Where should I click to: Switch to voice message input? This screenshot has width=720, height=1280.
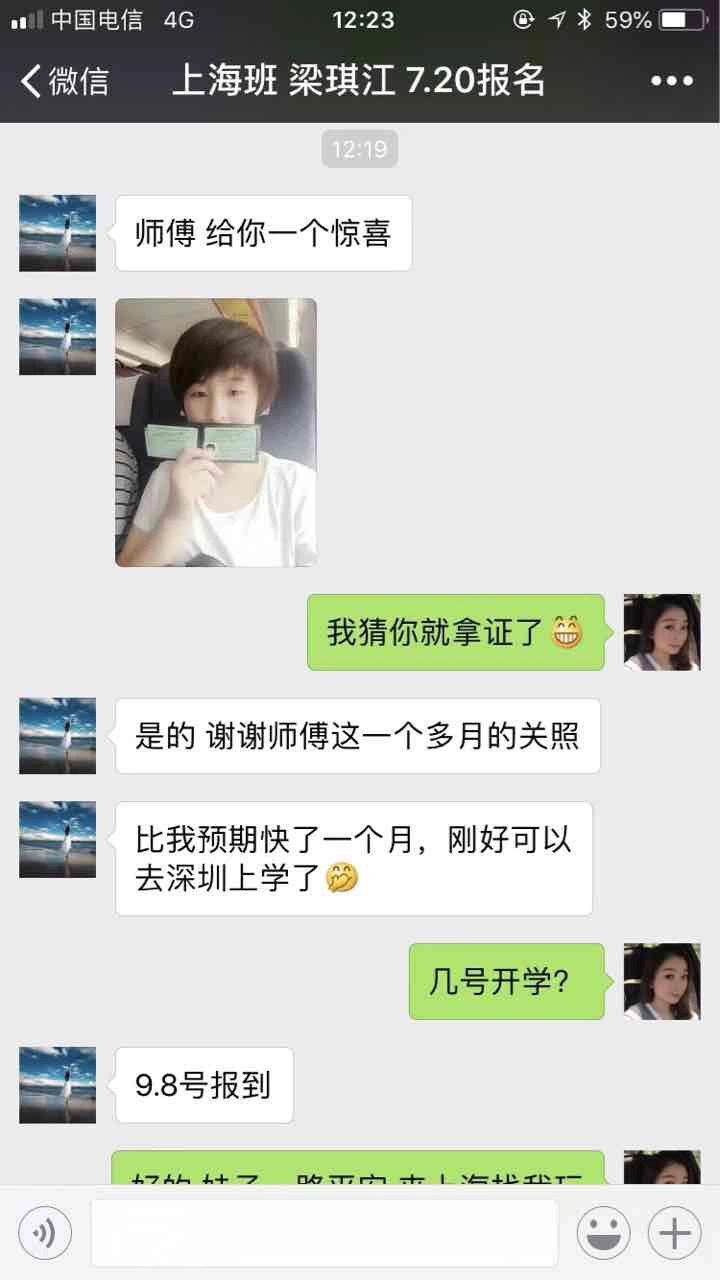coord(45,1233)
